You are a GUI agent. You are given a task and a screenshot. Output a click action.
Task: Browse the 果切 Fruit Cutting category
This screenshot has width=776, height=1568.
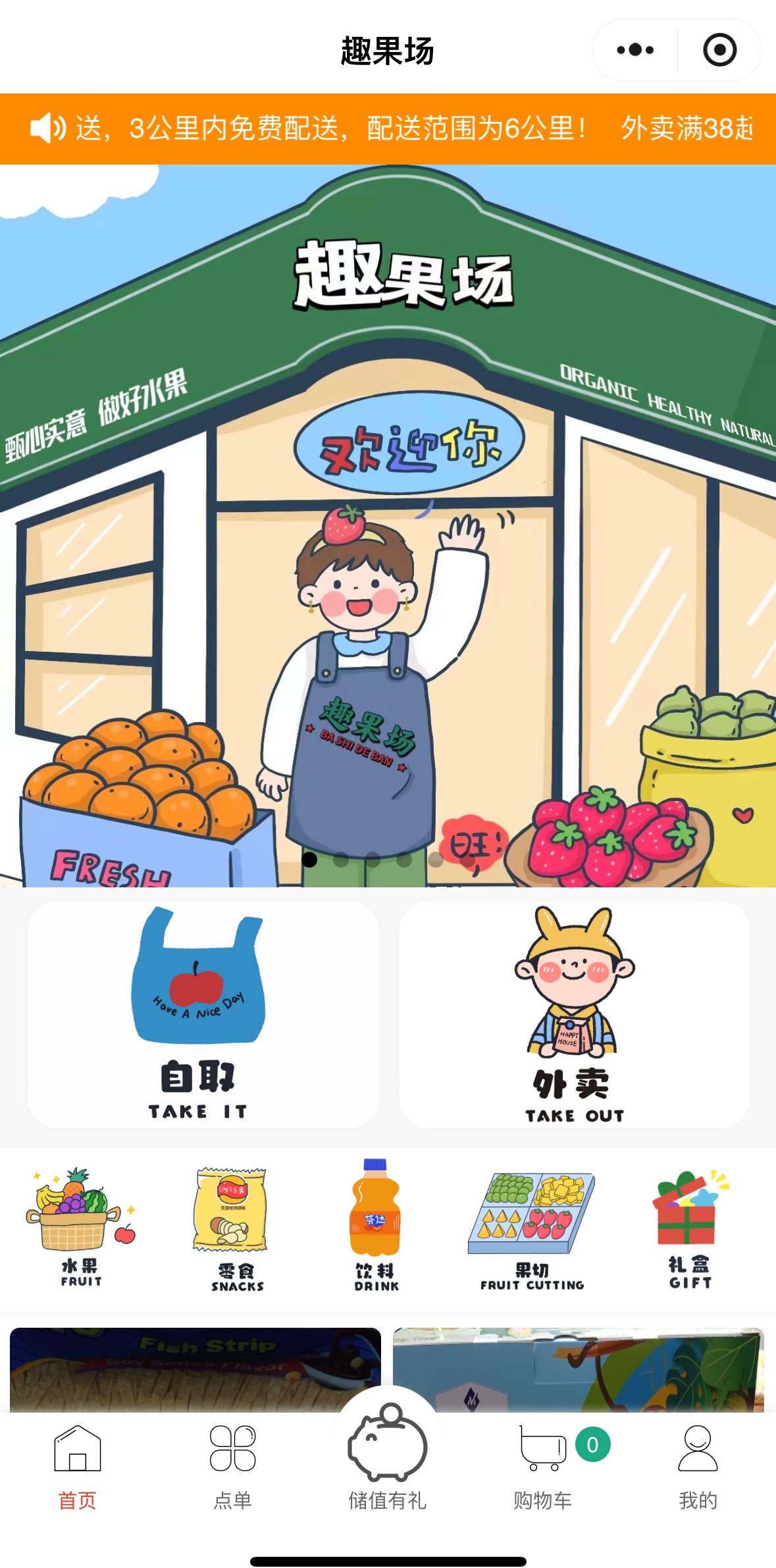pos(532,1228)
